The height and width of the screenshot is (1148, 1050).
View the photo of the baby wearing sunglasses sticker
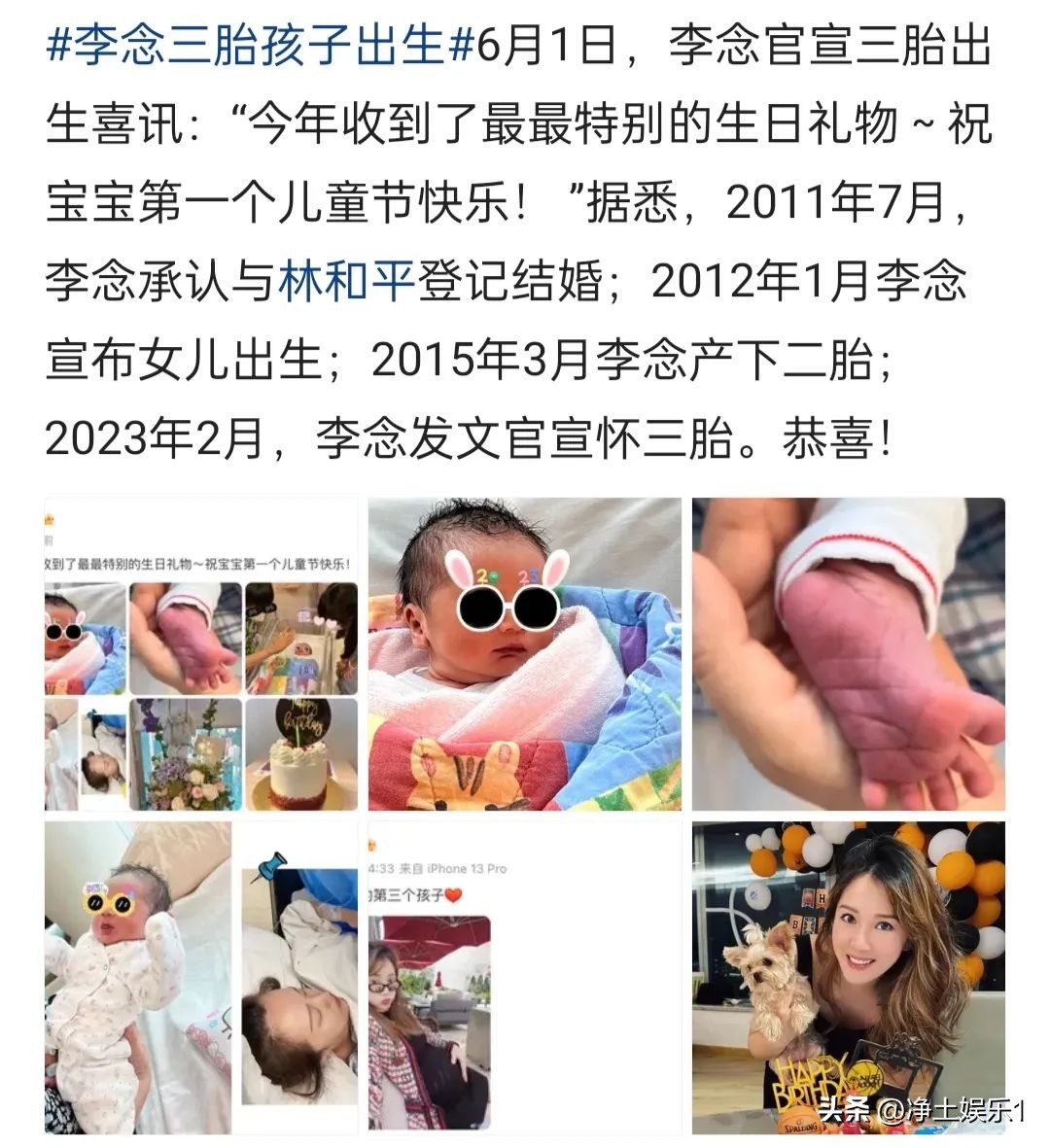524,654
